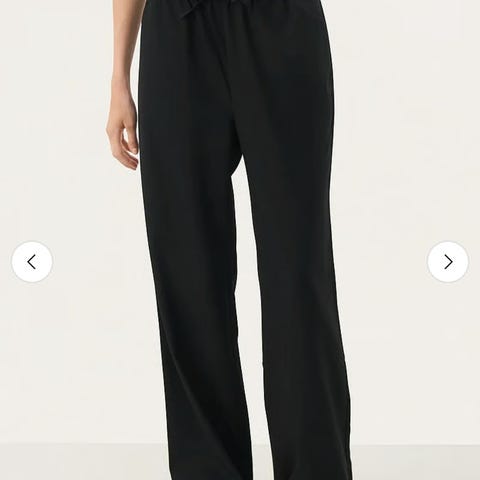Show the next product image
This screenshot has width=480, height=480.
click(x=448, y=262)
